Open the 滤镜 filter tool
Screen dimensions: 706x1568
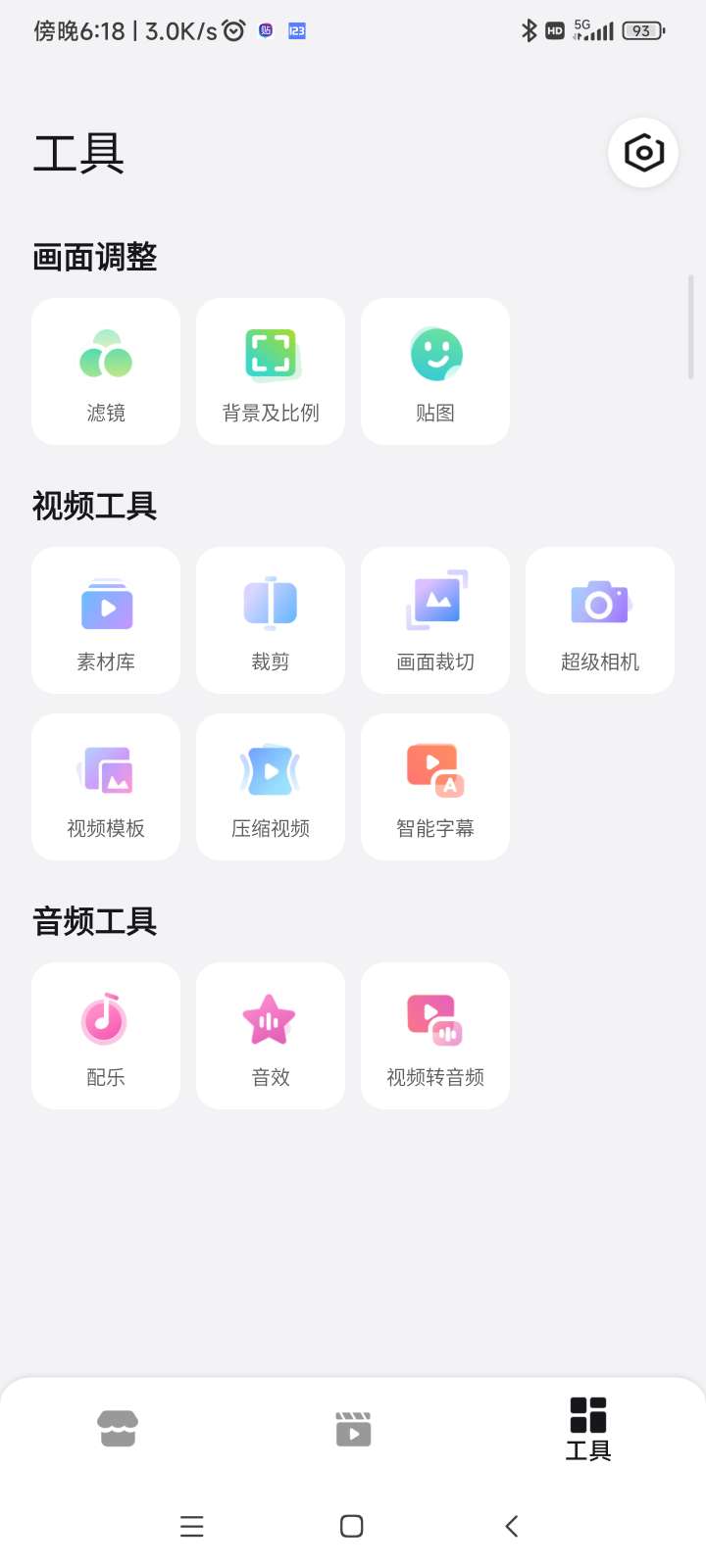106,371
